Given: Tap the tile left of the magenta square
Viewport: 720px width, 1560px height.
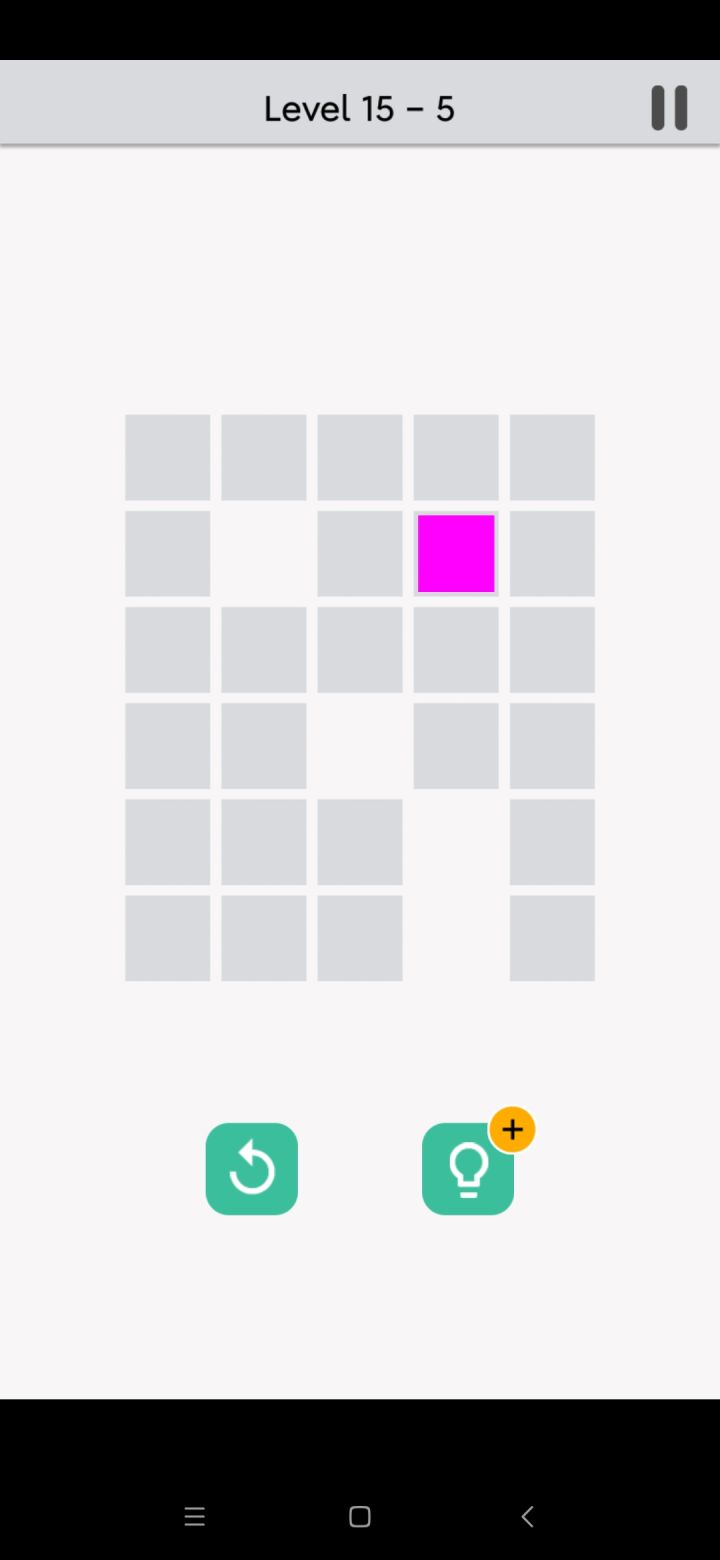Looking at the screenshot, I should pos(359,553).
